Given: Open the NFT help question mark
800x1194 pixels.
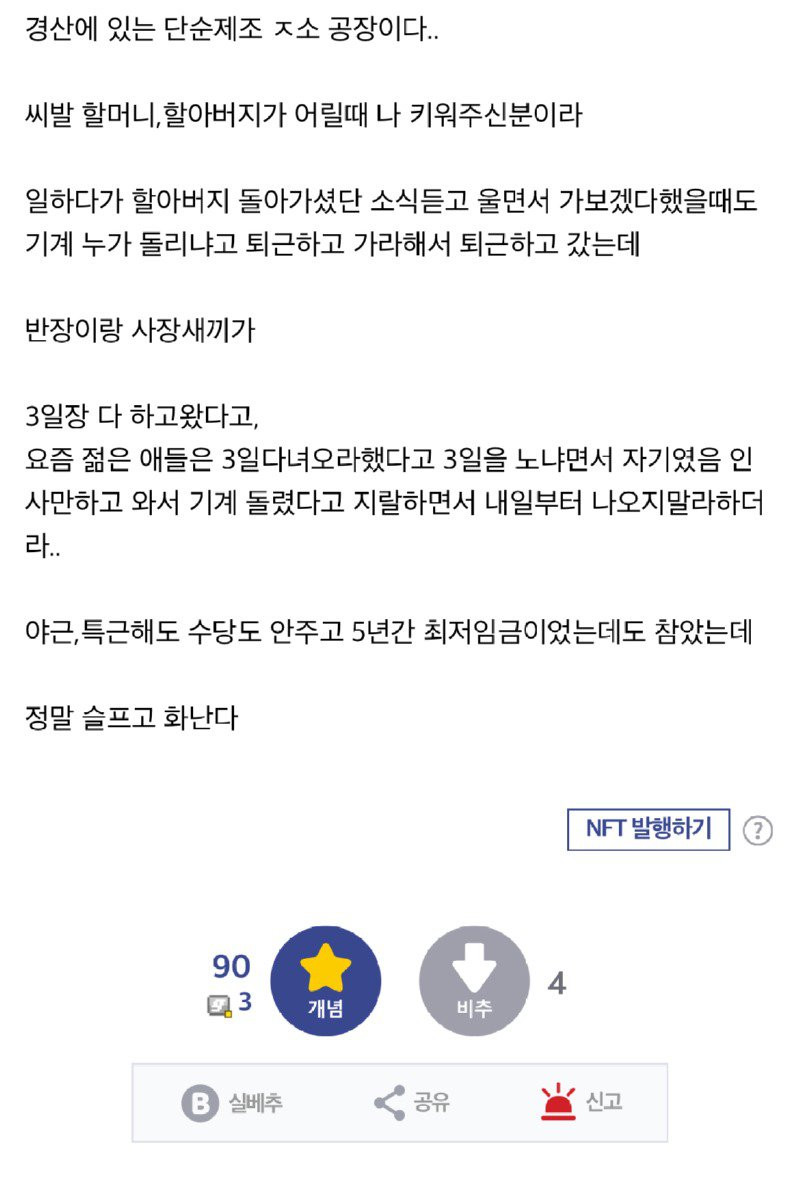Looking at the screenshot, I should click(758, 830).
